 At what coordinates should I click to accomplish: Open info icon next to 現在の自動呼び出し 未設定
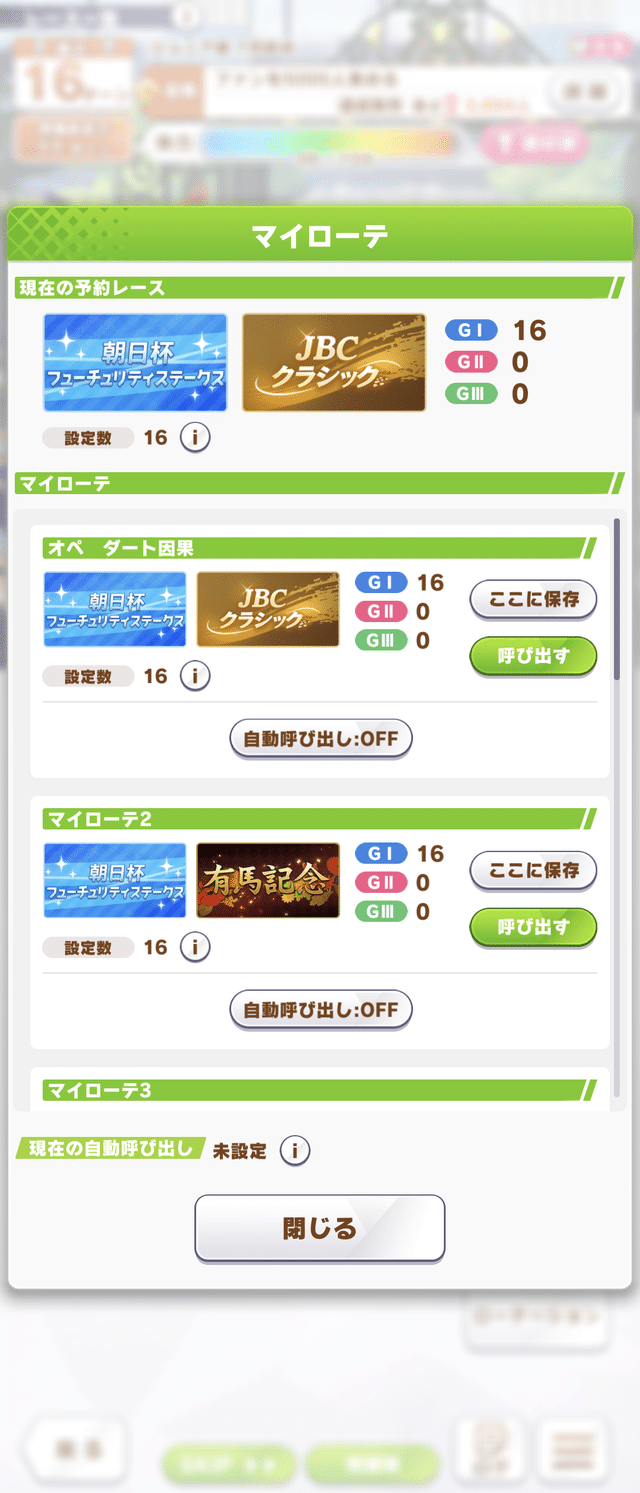click(x=294, y=1150)
